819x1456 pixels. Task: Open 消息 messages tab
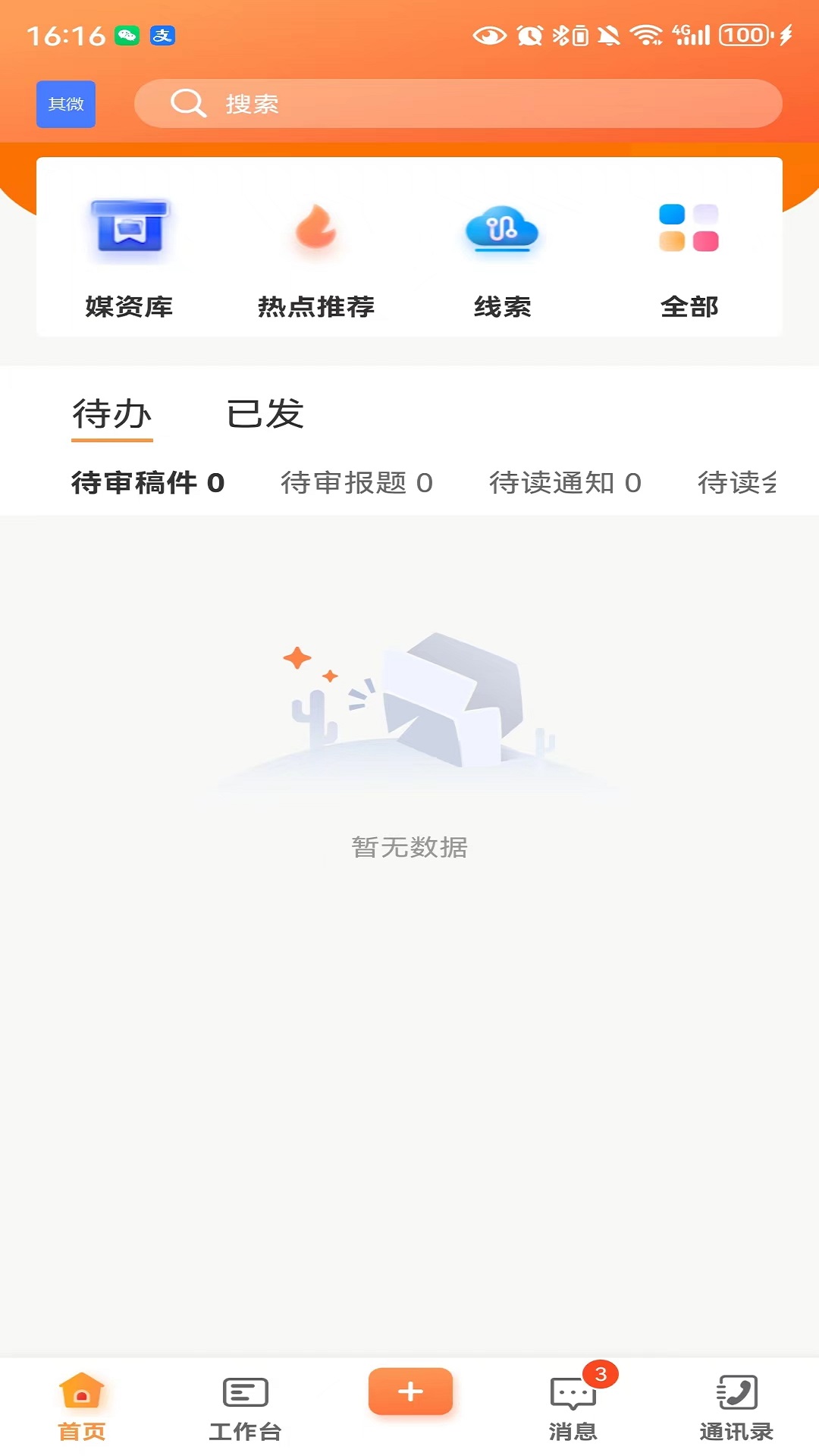573,1407
